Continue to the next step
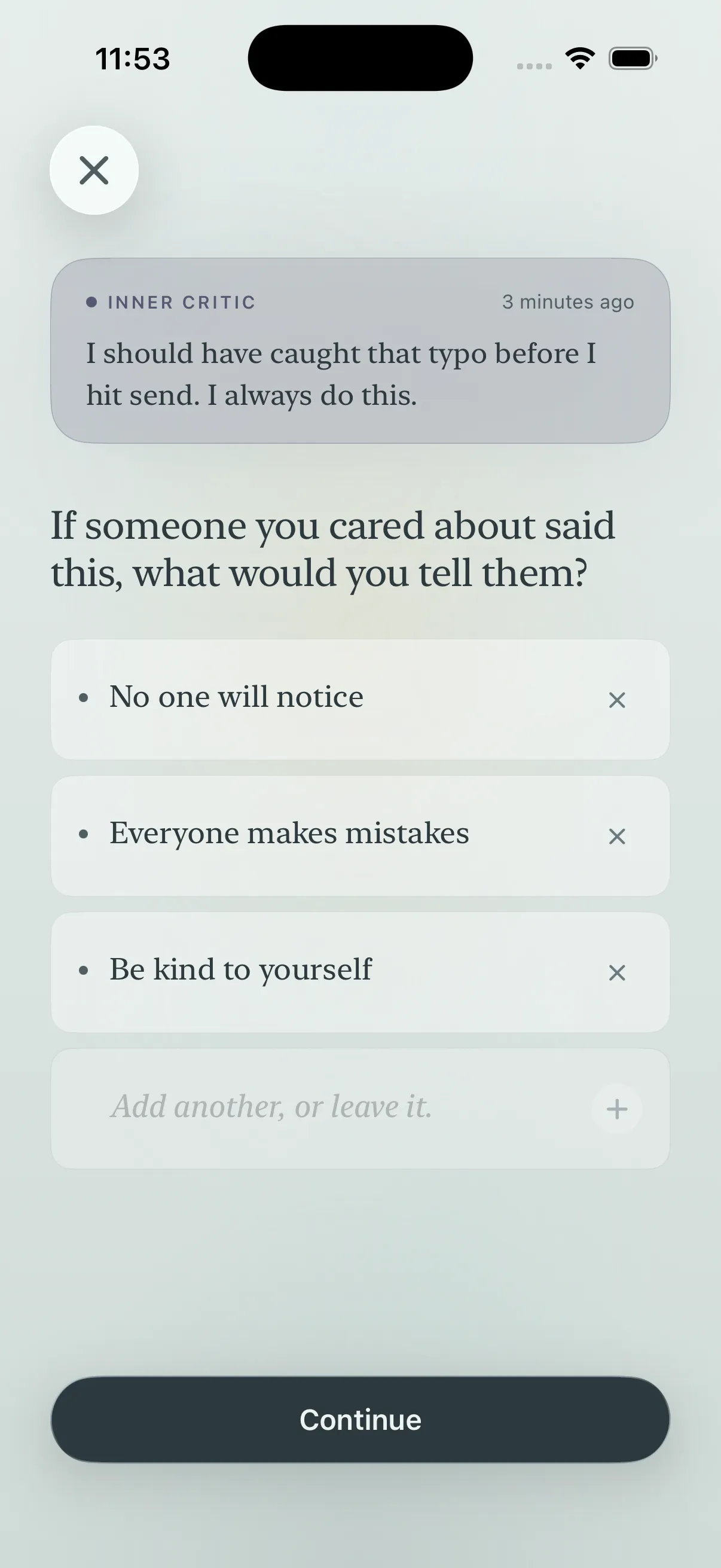721x1568 pixels. click(360, 1420)
